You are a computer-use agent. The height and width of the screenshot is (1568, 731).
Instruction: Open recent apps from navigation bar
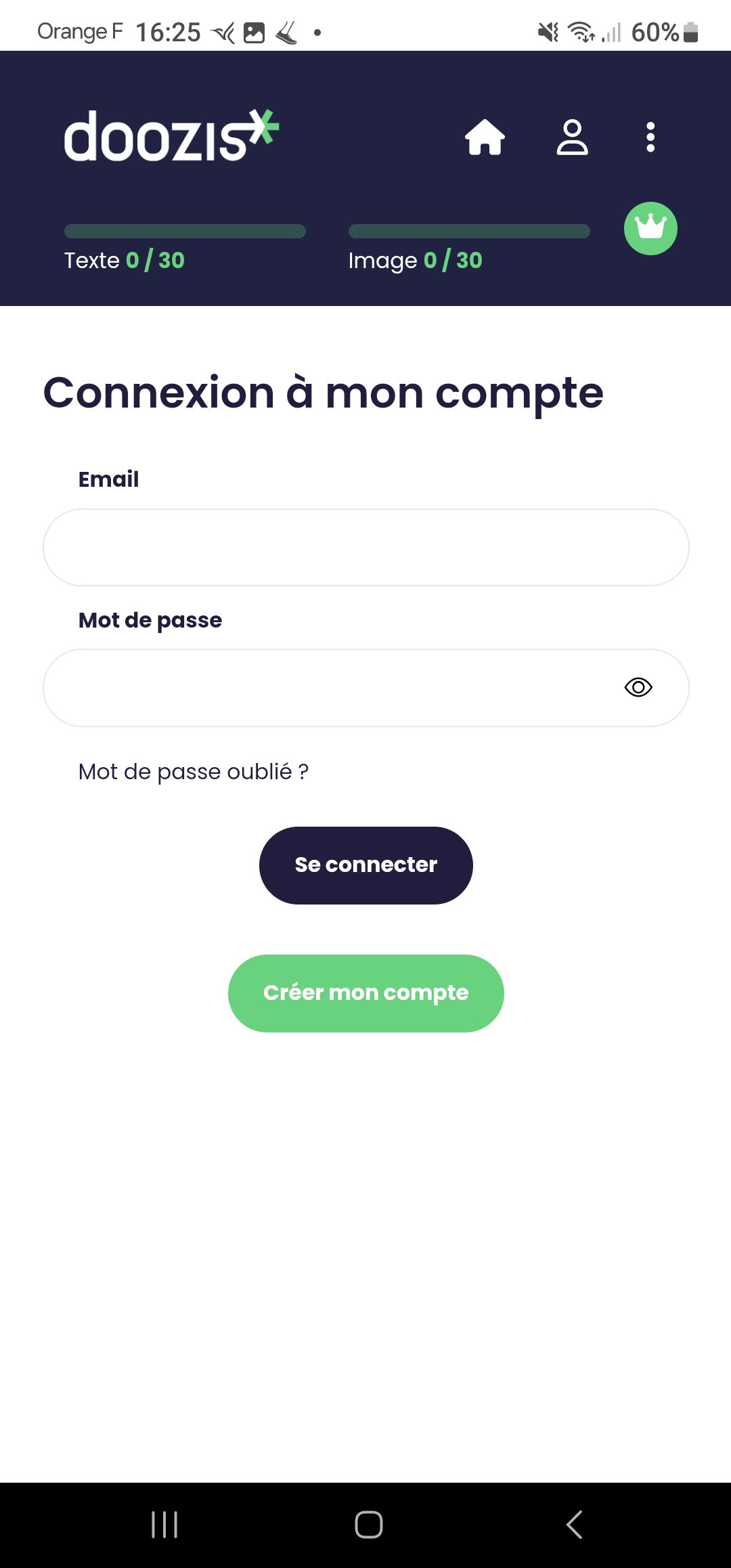[x=164, y=1525]
